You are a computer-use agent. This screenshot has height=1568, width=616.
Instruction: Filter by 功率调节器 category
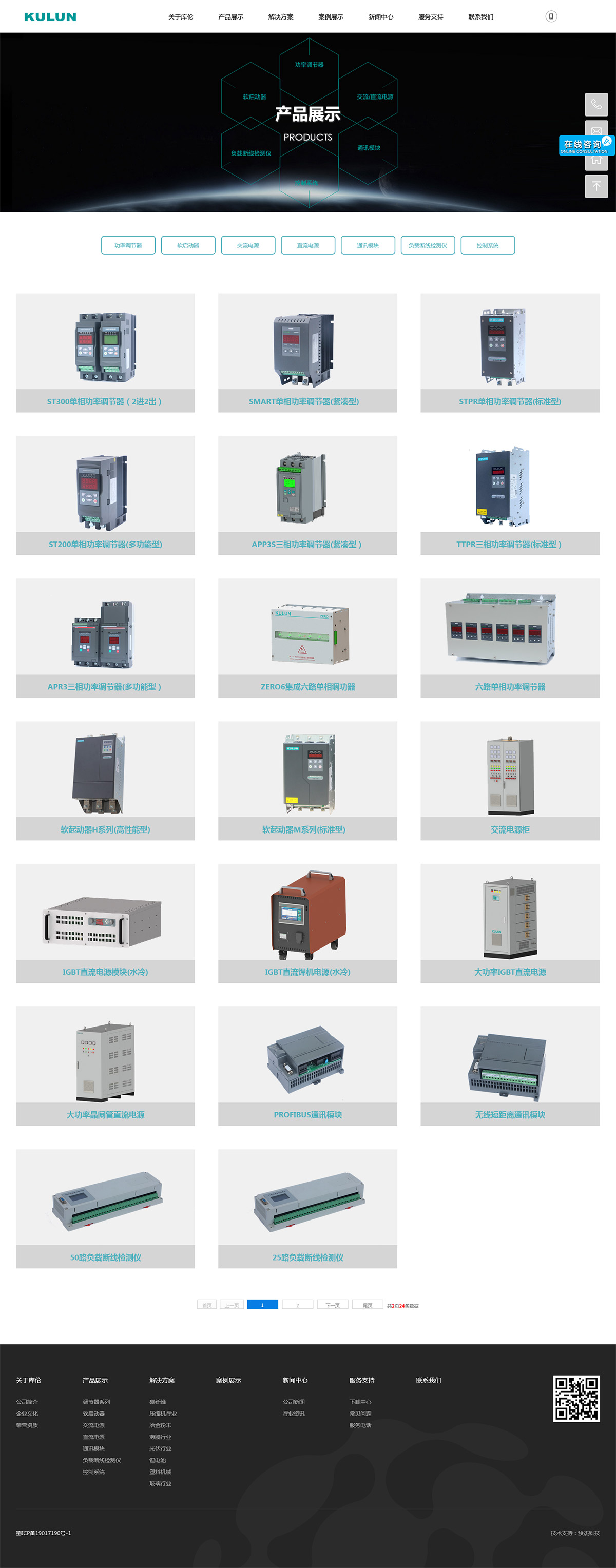tap(128, 245)
